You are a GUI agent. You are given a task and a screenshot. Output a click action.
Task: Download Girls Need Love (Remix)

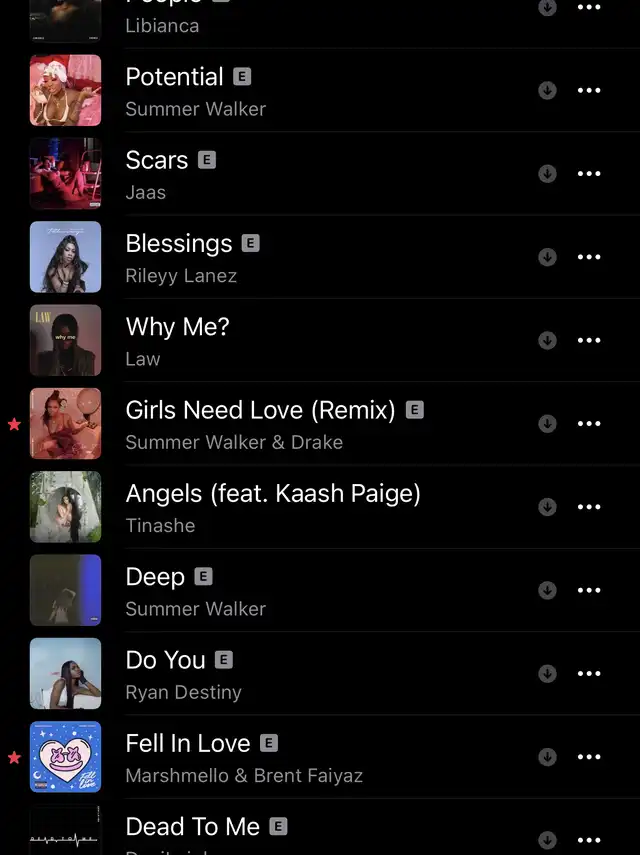click(x=547, y=423)
